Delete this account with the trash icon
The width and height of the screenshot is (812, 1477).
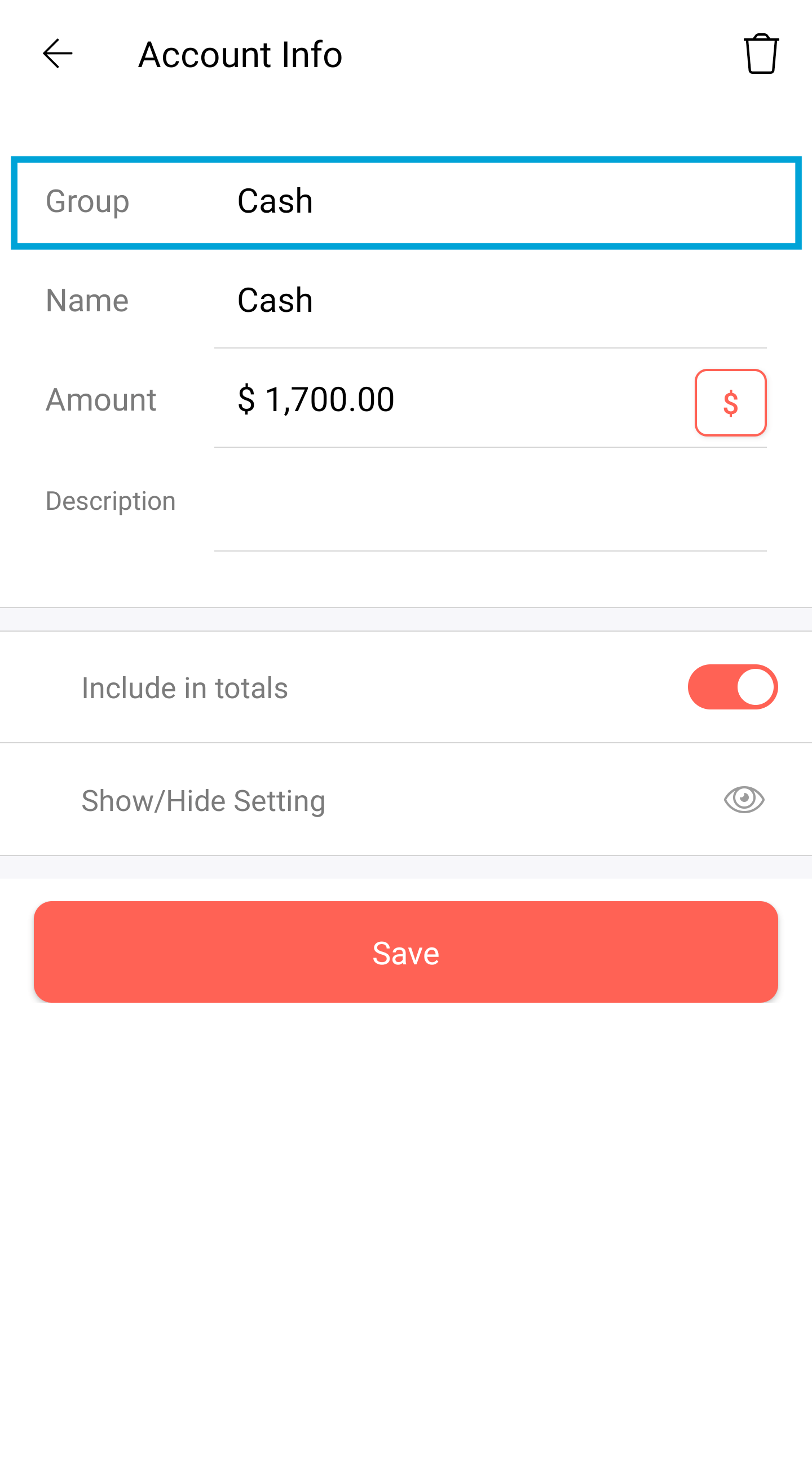[761, 54]
